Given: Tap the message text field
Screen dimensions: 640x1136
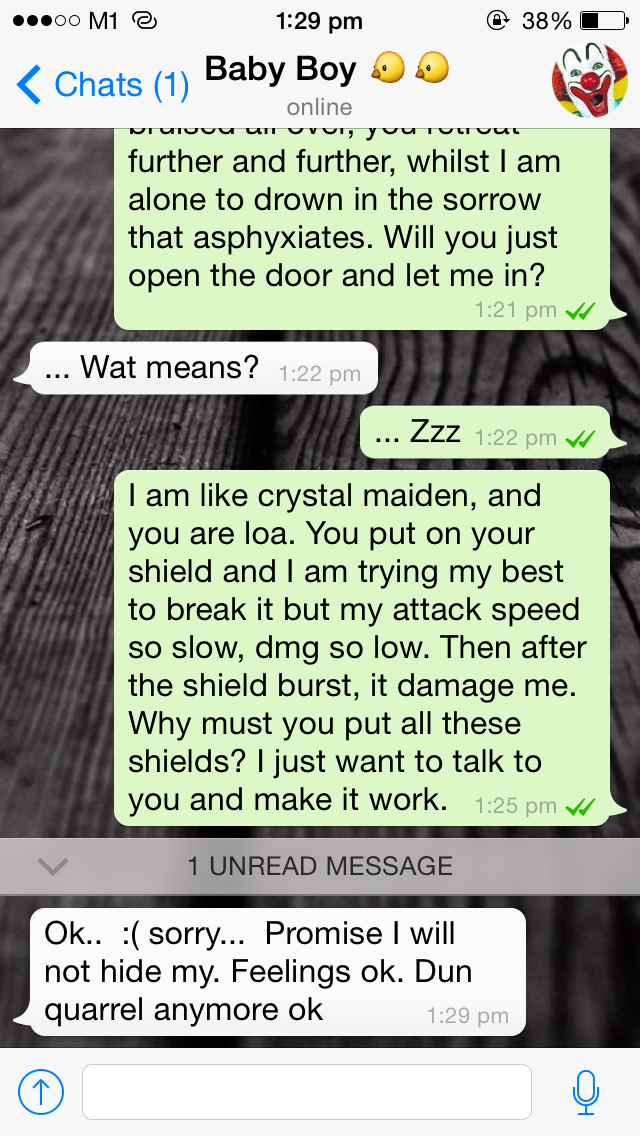Looking at the screenshot, I should click(306, 1092).
